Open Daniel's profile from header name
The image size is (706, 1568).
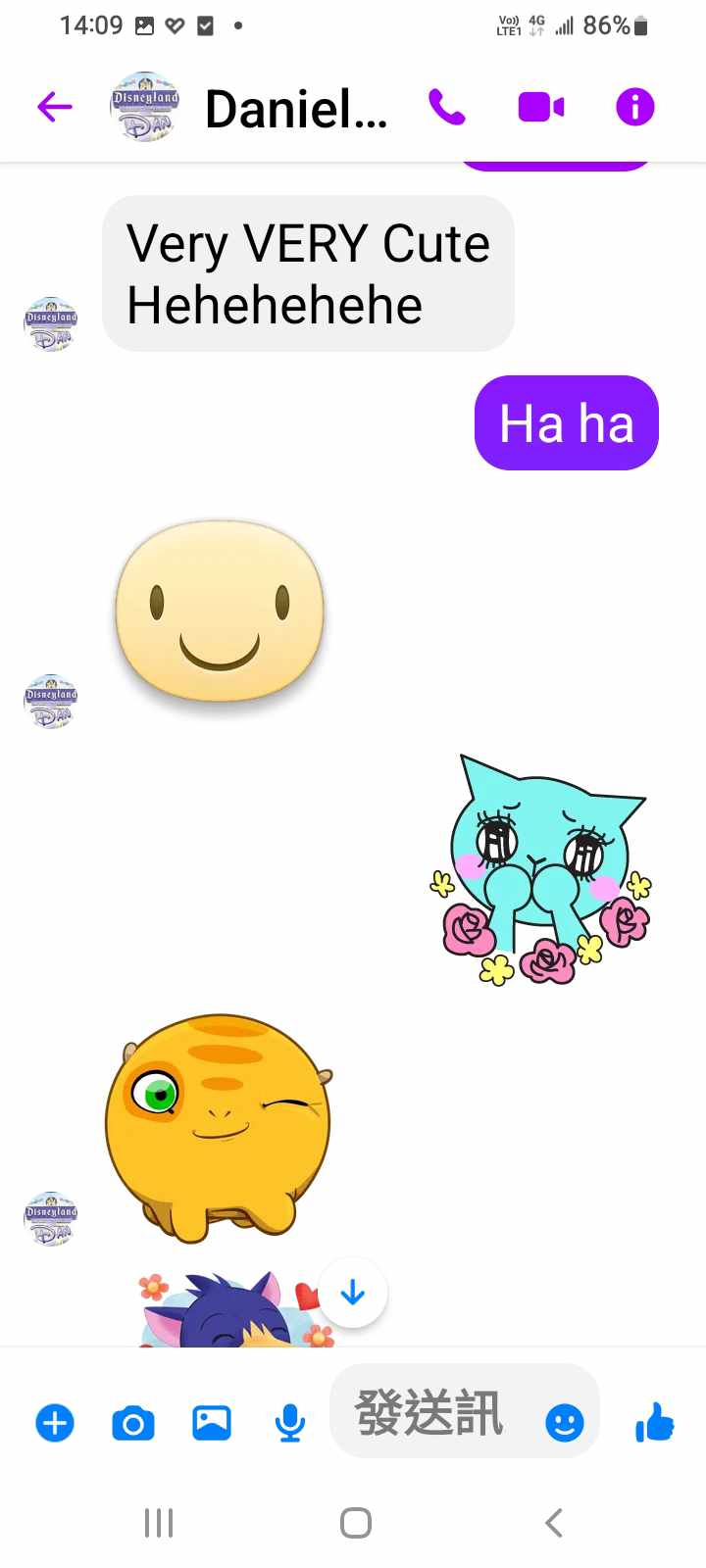tap(295, 109)
